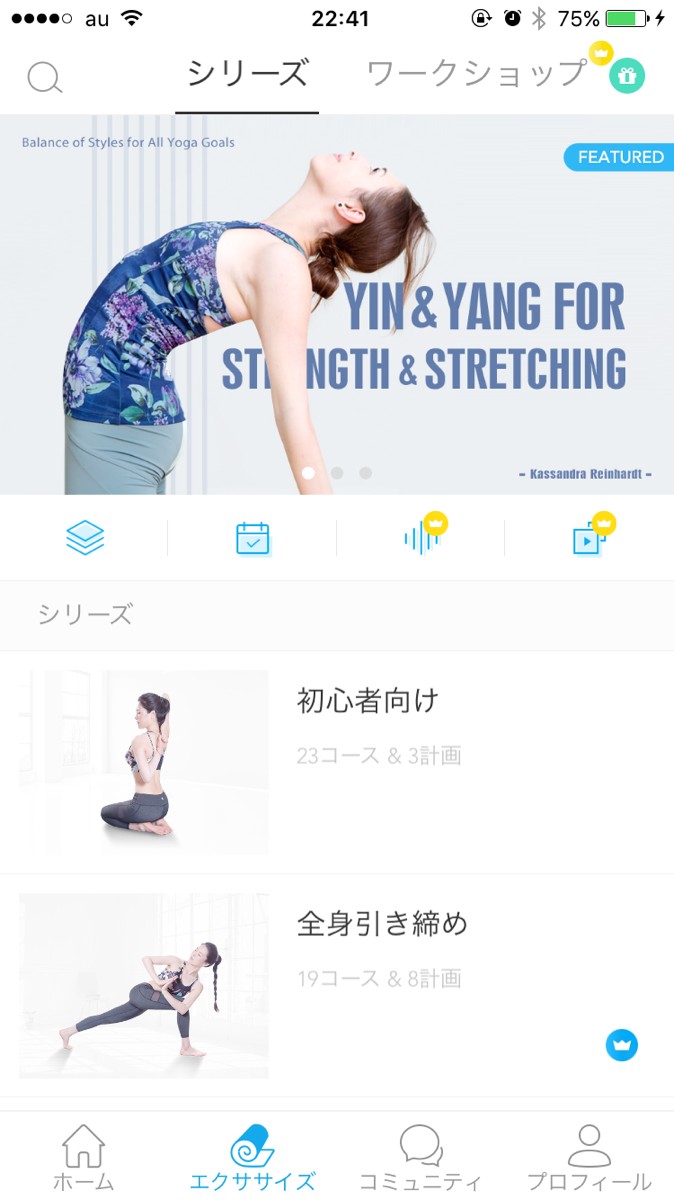Viewport: 674px width, 1200px height.
Task: Switch to the シリーズ top tab
Action: (x=247, y=74)
